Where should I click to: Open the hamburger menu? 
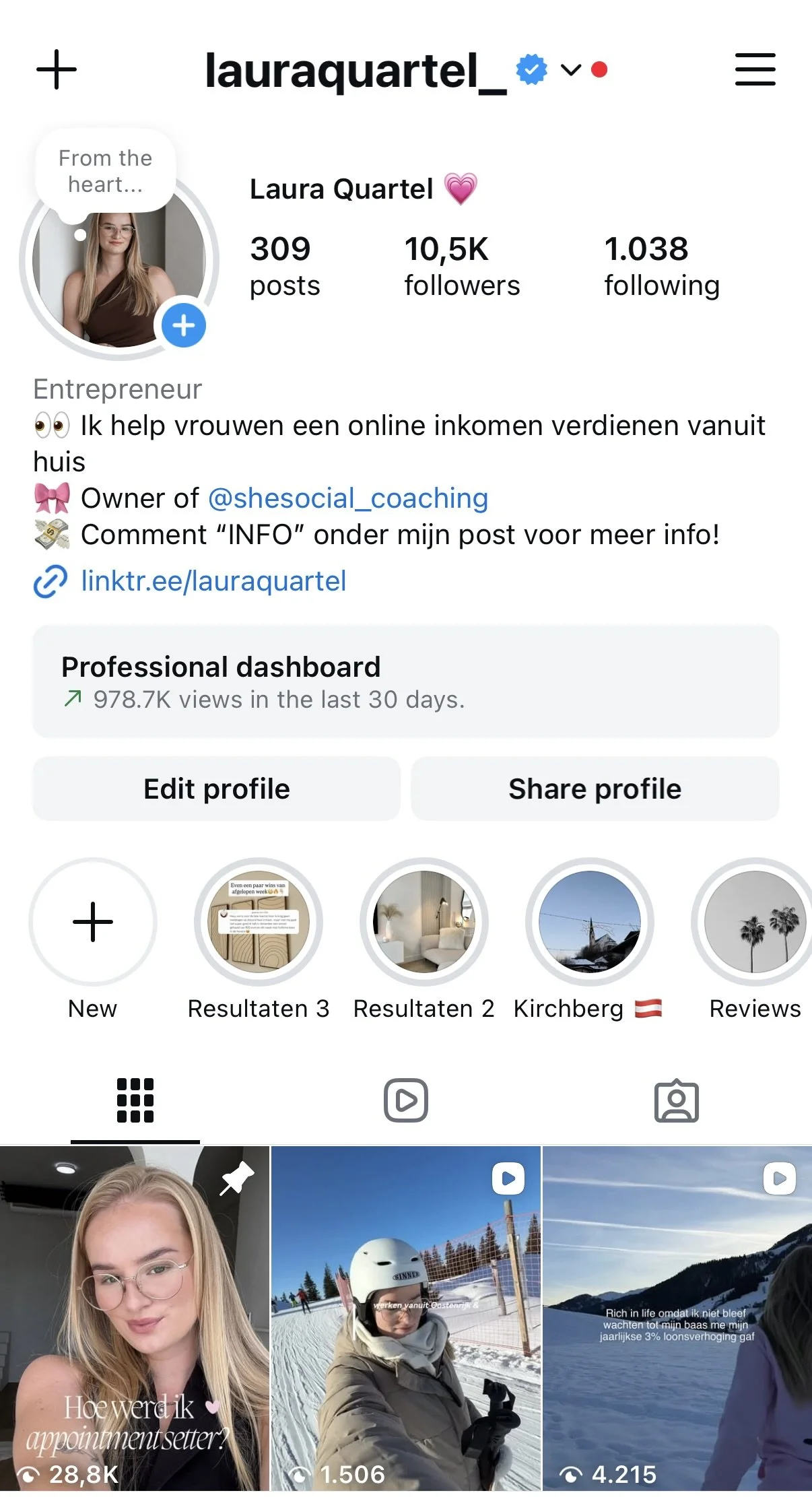pyautogui.click(x=755, y=69)
